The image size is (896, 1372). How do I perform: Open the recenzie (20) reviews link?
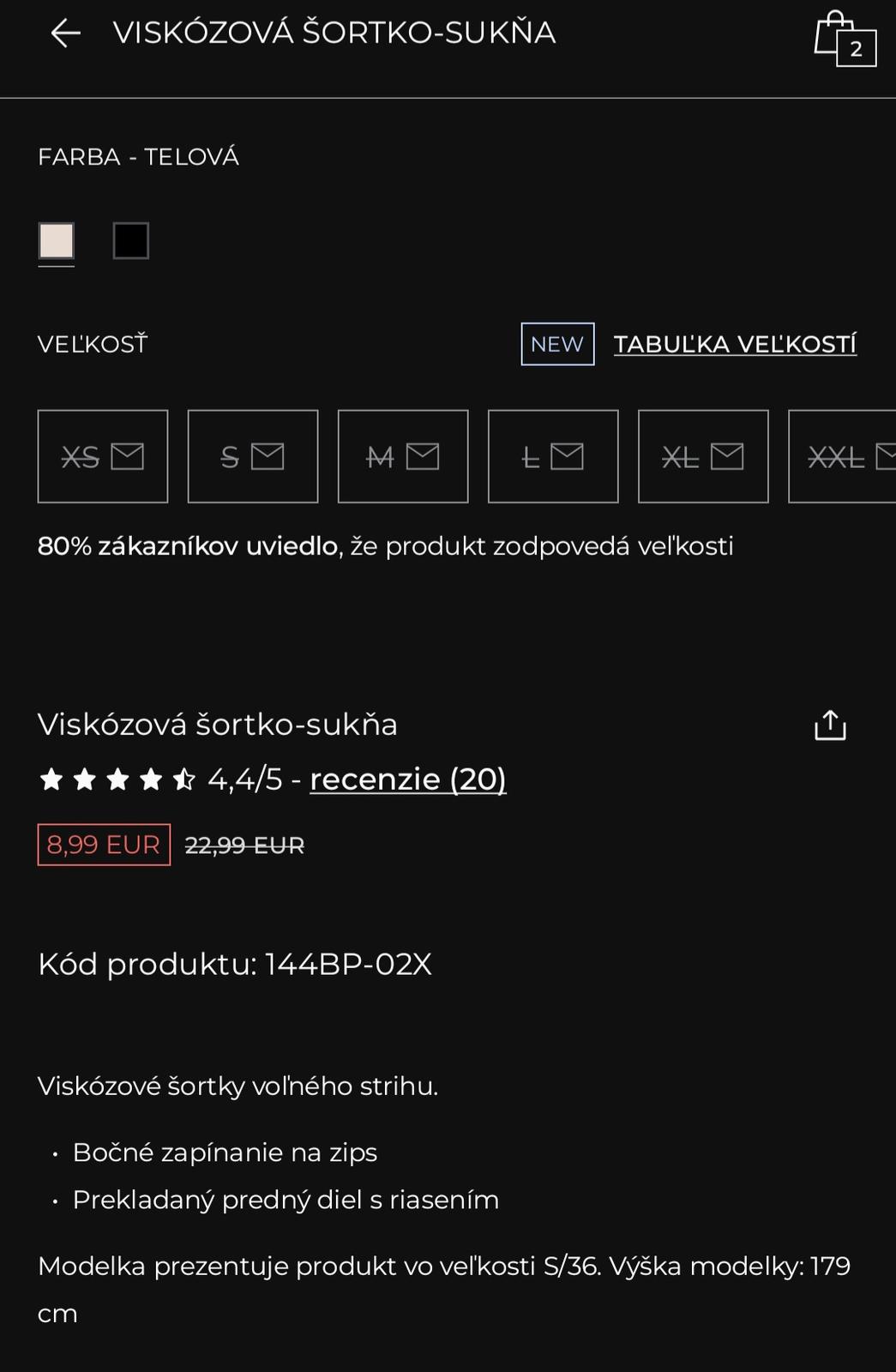(407, 779)
